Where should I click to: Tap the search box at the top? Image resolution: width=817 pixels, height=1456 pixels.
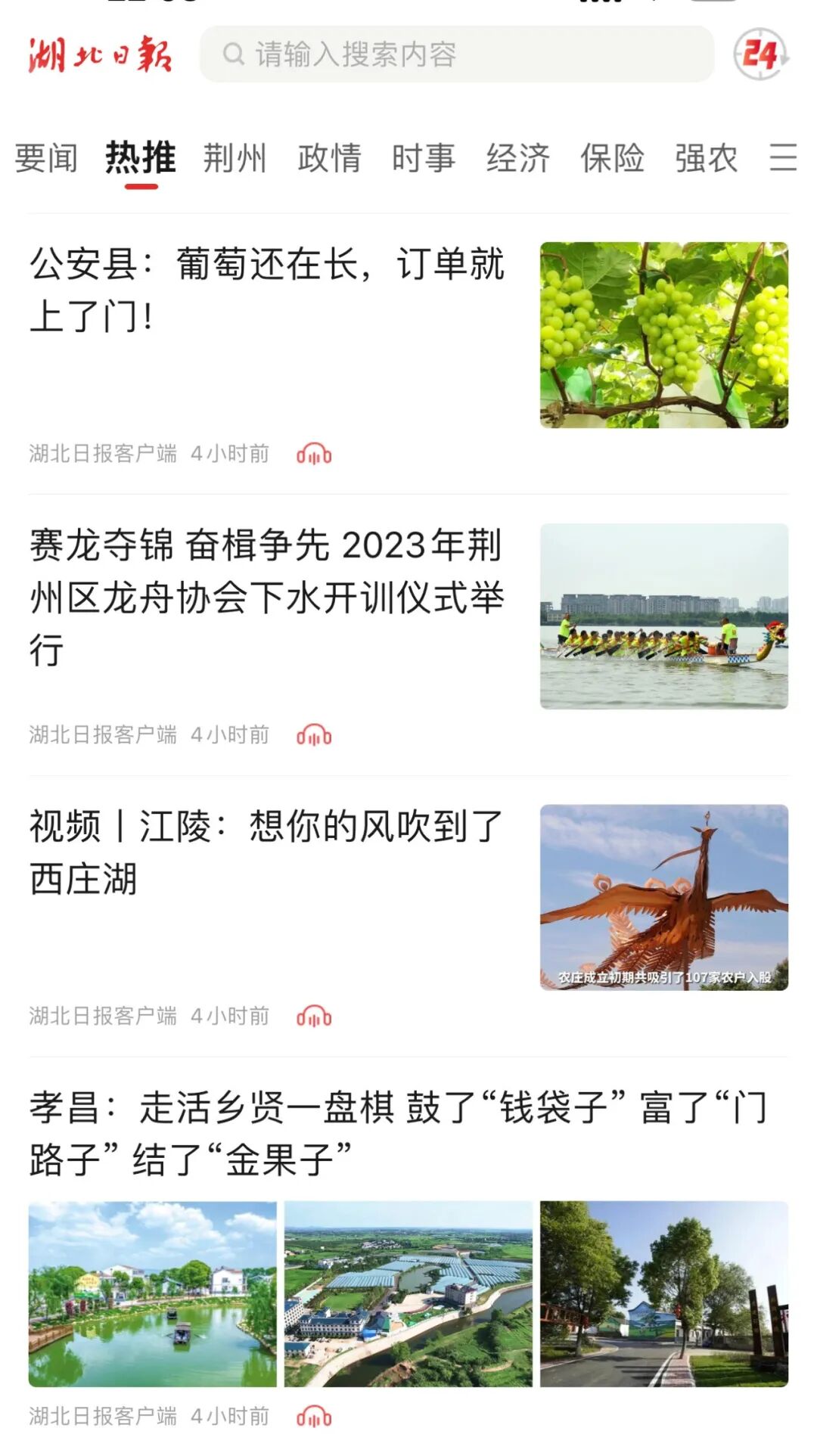click(456, 54)
